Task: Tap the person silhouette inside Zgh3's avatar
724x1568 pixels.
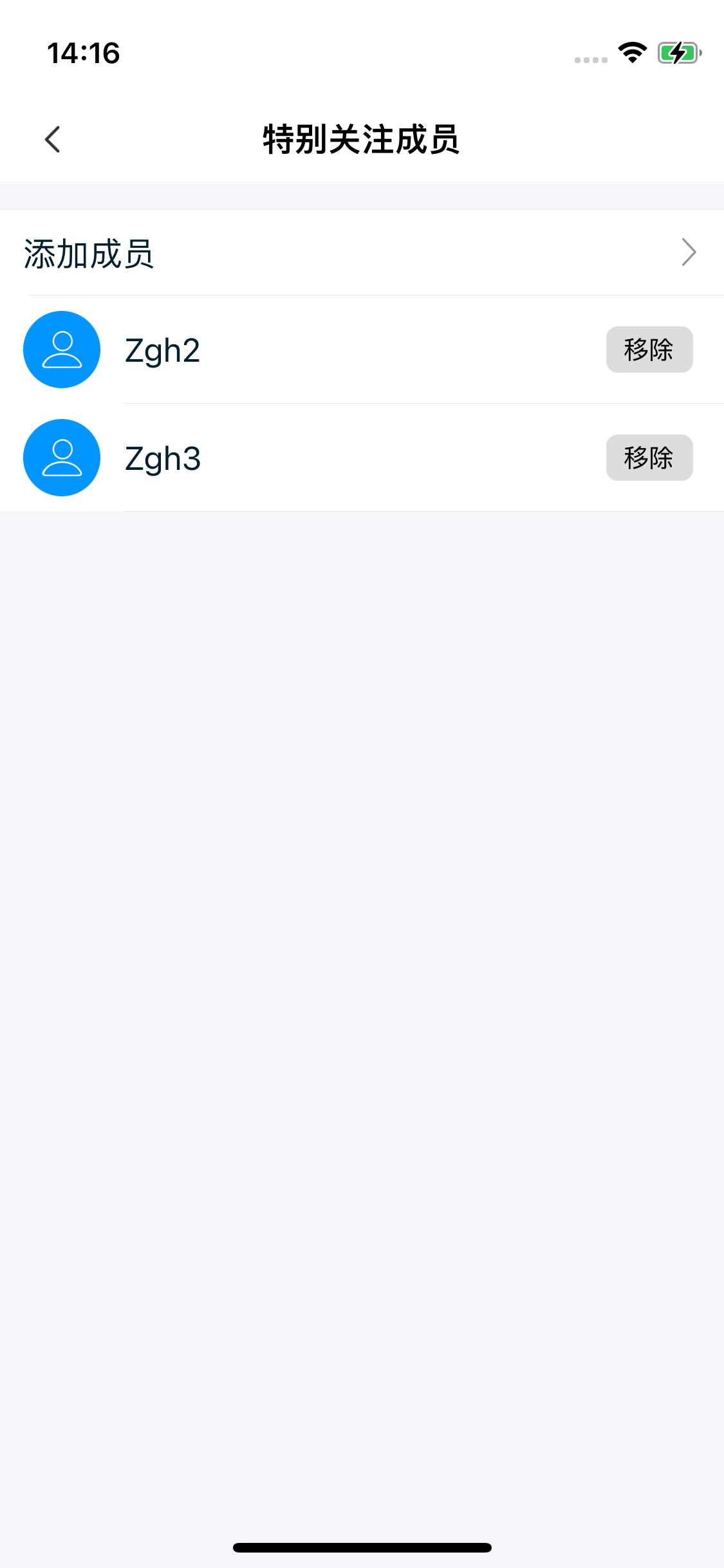Action: (x=61, y=457)
